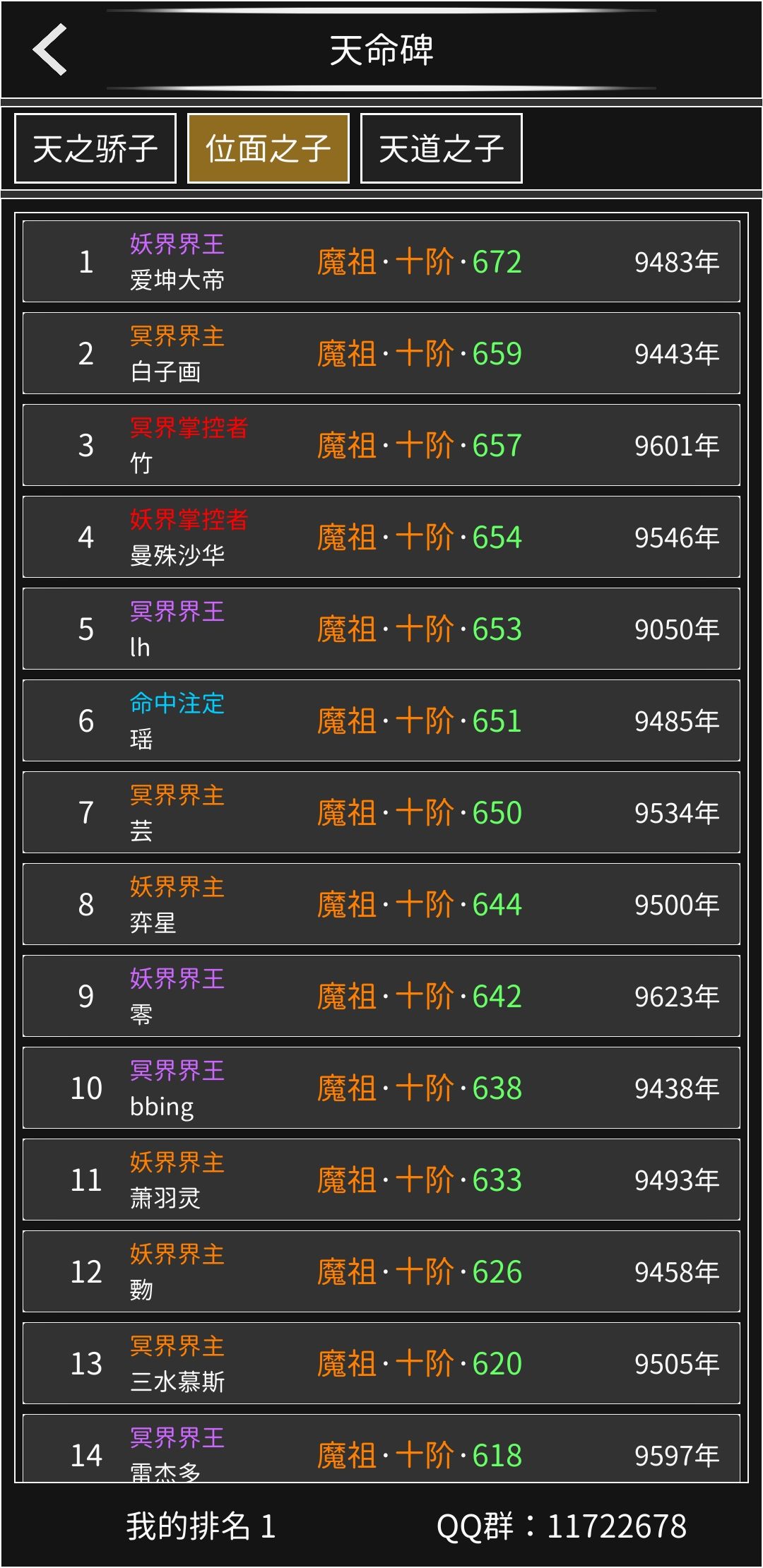View rank 11 player 萧羽灵

[381, 1180]
